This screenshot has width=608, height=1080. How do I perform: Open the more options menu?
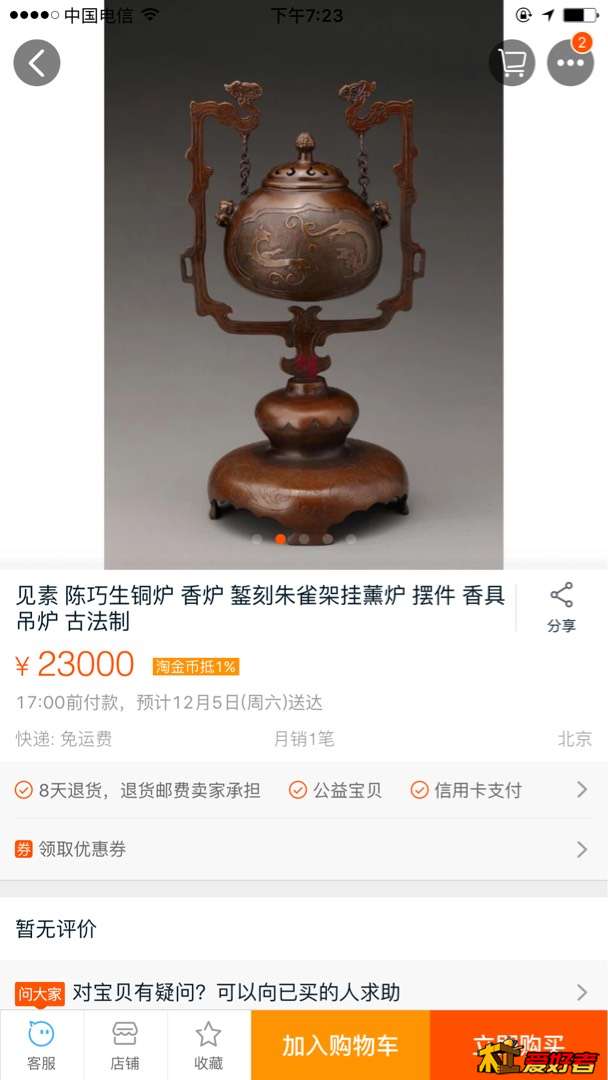[x=570, y=63]
